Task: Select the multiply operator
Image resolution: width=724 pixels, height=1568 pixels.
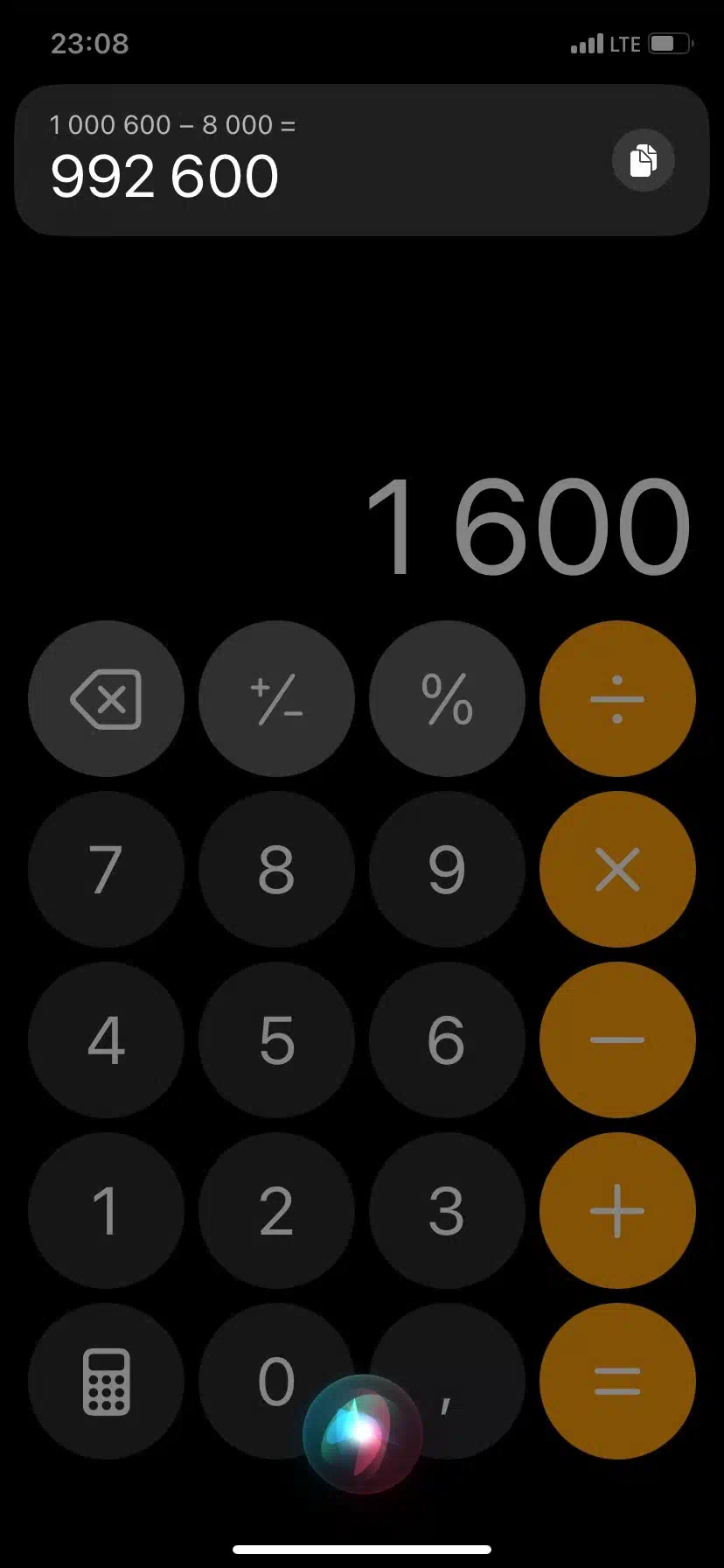Action: click(x=617, y=870)
